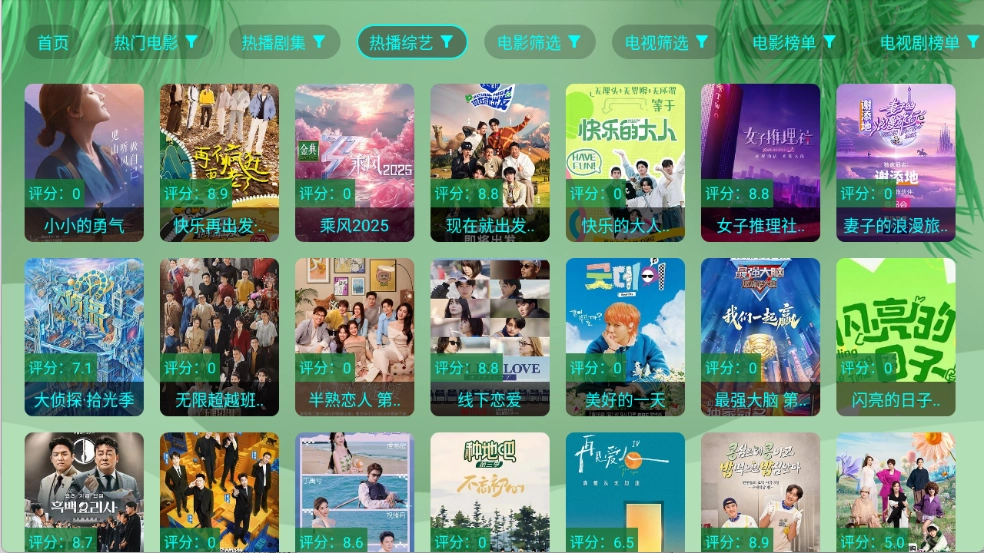Viewport: 984px width, 553px height.
Task: Select 线下恋爱 show
Action: (490, 337)
